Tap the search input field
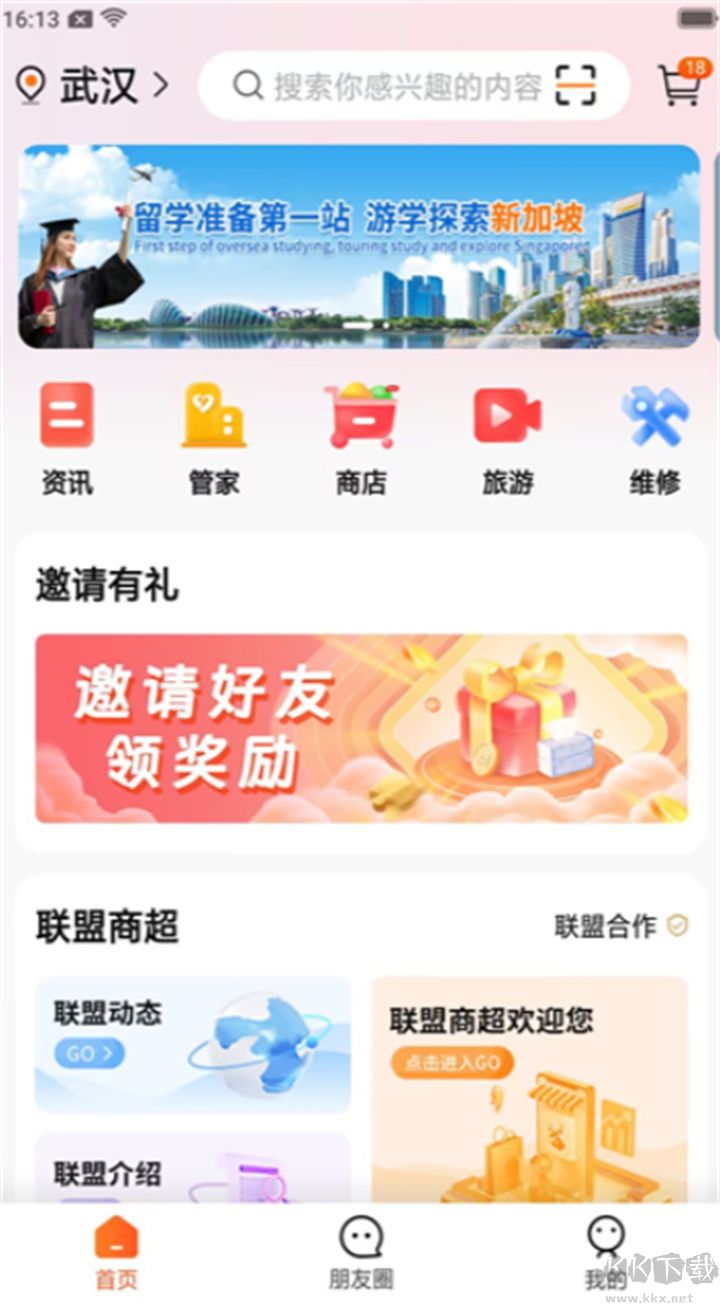Image resolution: width=720 pixels, height=1305 pixels. (400, 87)
